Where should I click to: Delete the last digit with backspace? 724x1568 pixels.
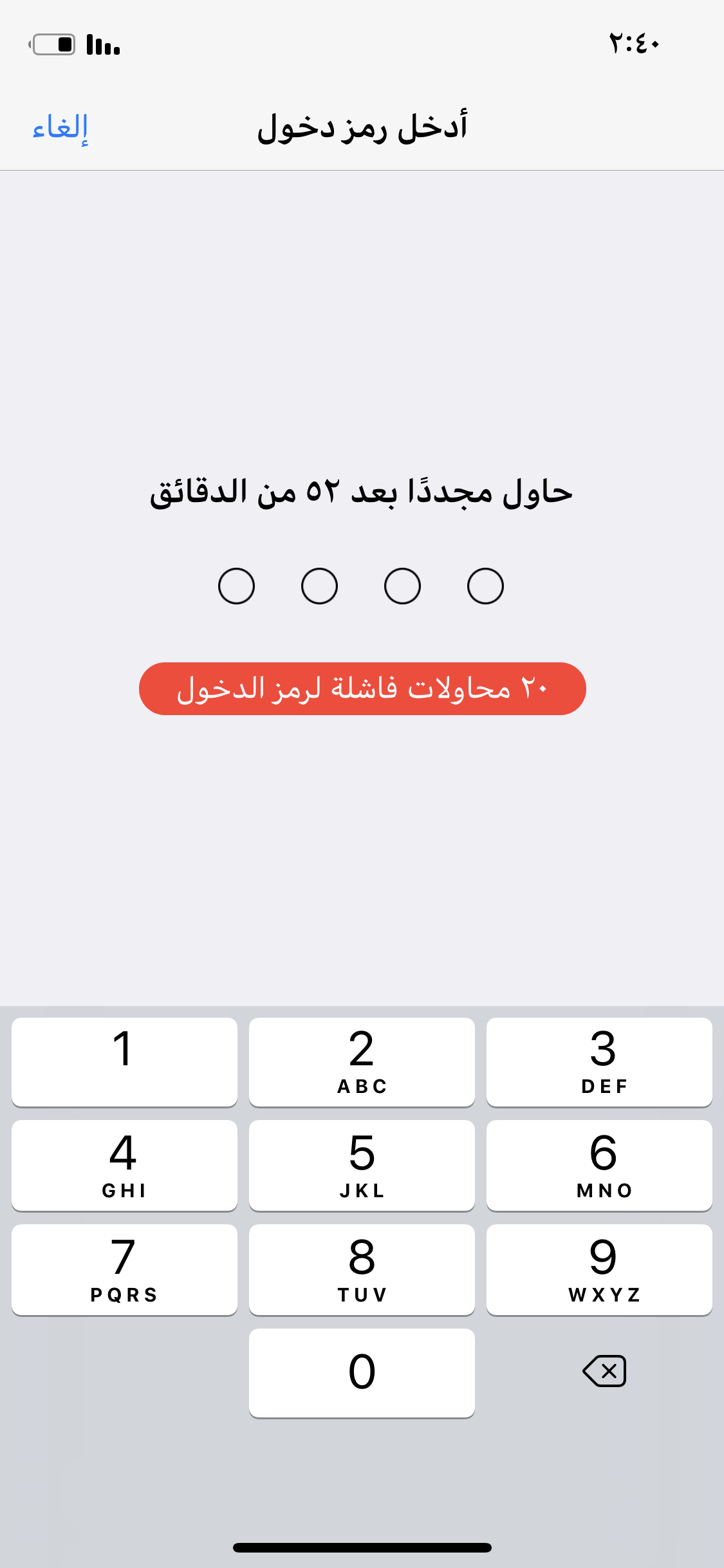tap(604, 1371)
